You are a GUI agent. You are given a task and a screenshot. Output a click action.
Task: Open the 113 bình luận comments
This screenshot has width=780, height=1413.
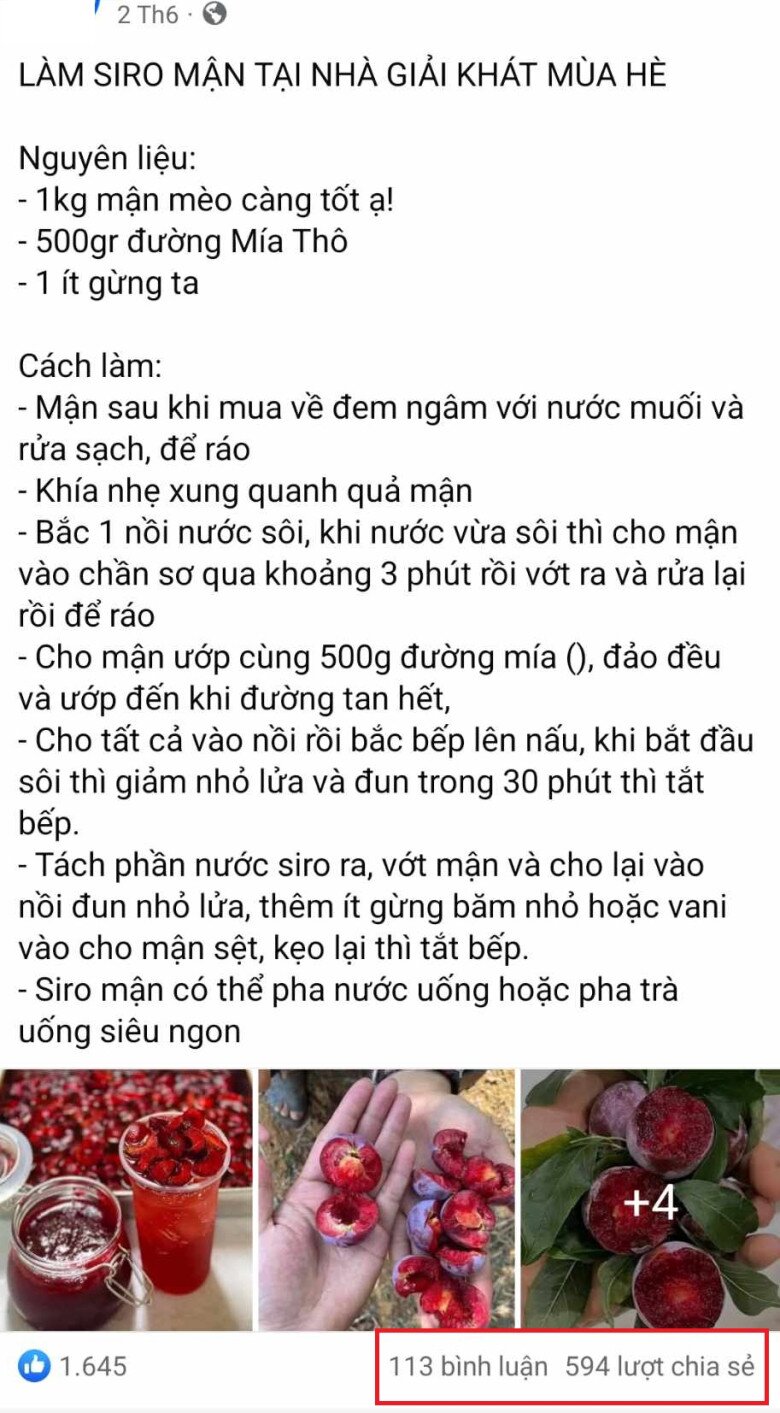pyautogui.click(x=468, y=1366)
